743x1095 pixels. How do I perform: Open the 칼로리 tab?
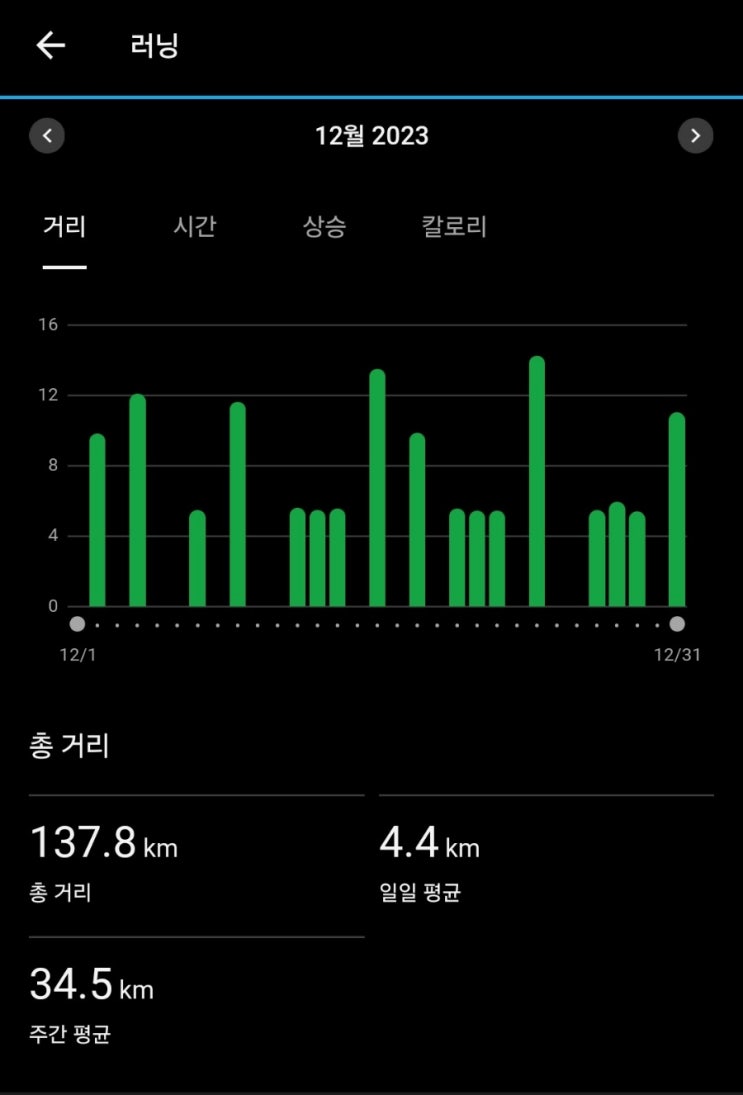point(454,227)
